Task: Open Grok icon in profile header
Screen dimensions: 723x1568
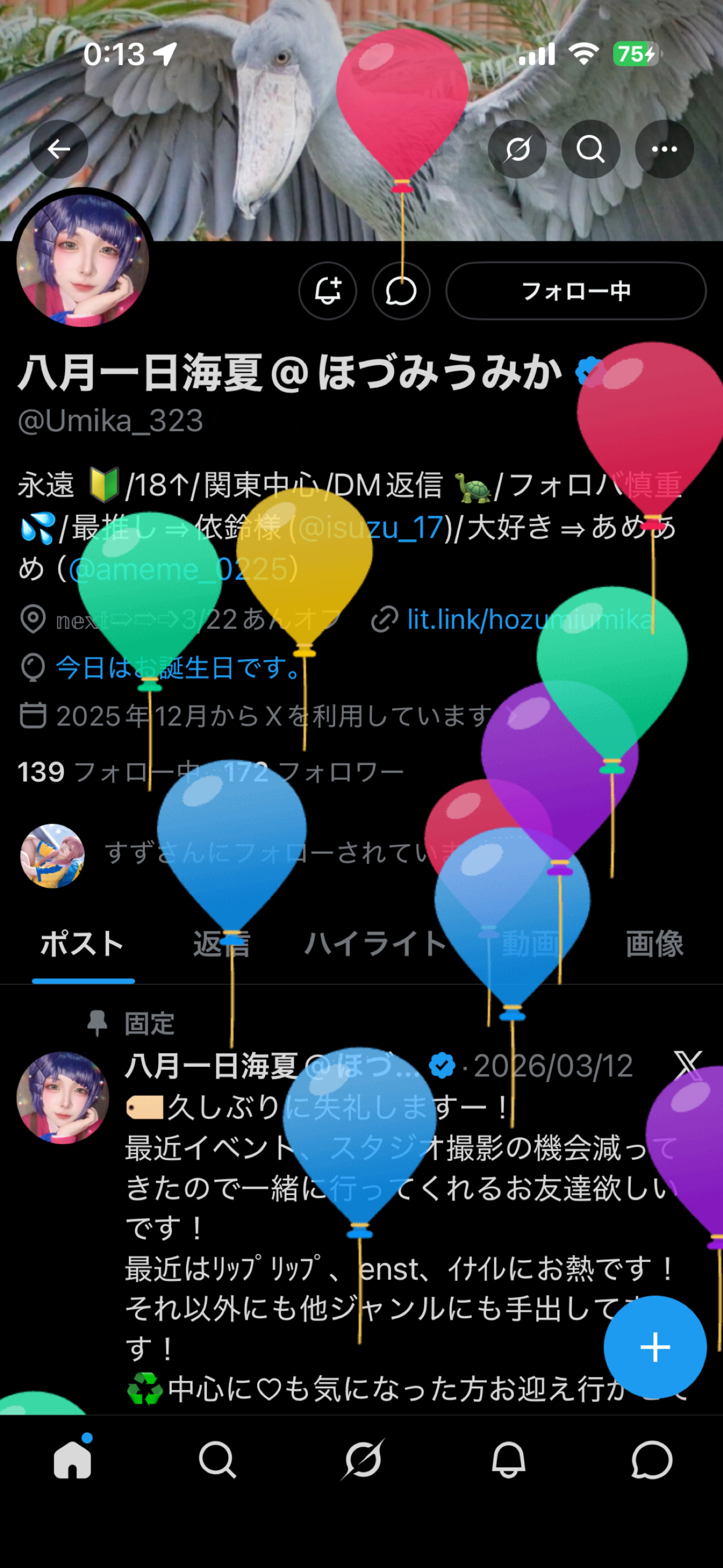Action: 517,149
